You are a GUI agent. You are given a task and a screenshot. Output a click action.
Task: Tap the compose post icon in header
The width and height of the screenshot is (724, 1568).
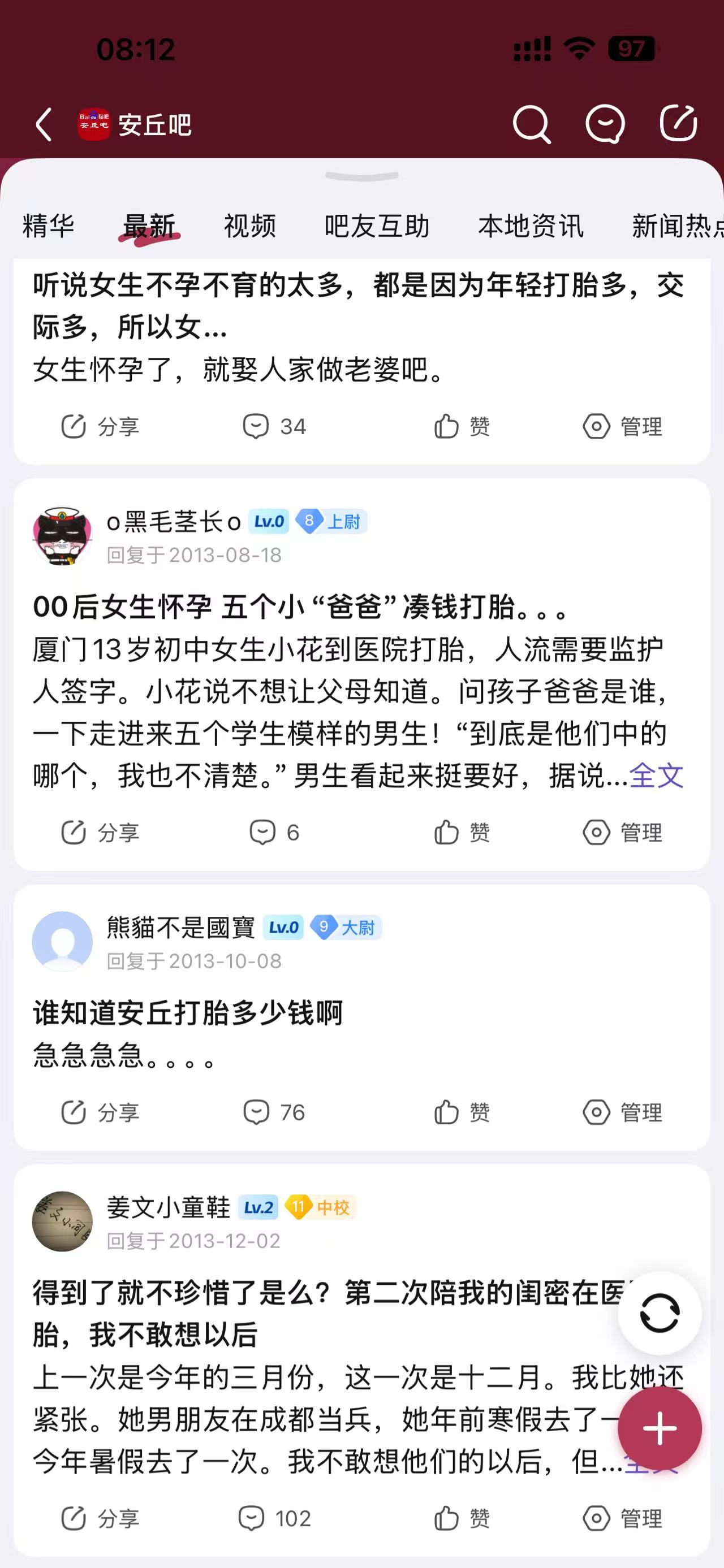(678, 124)
